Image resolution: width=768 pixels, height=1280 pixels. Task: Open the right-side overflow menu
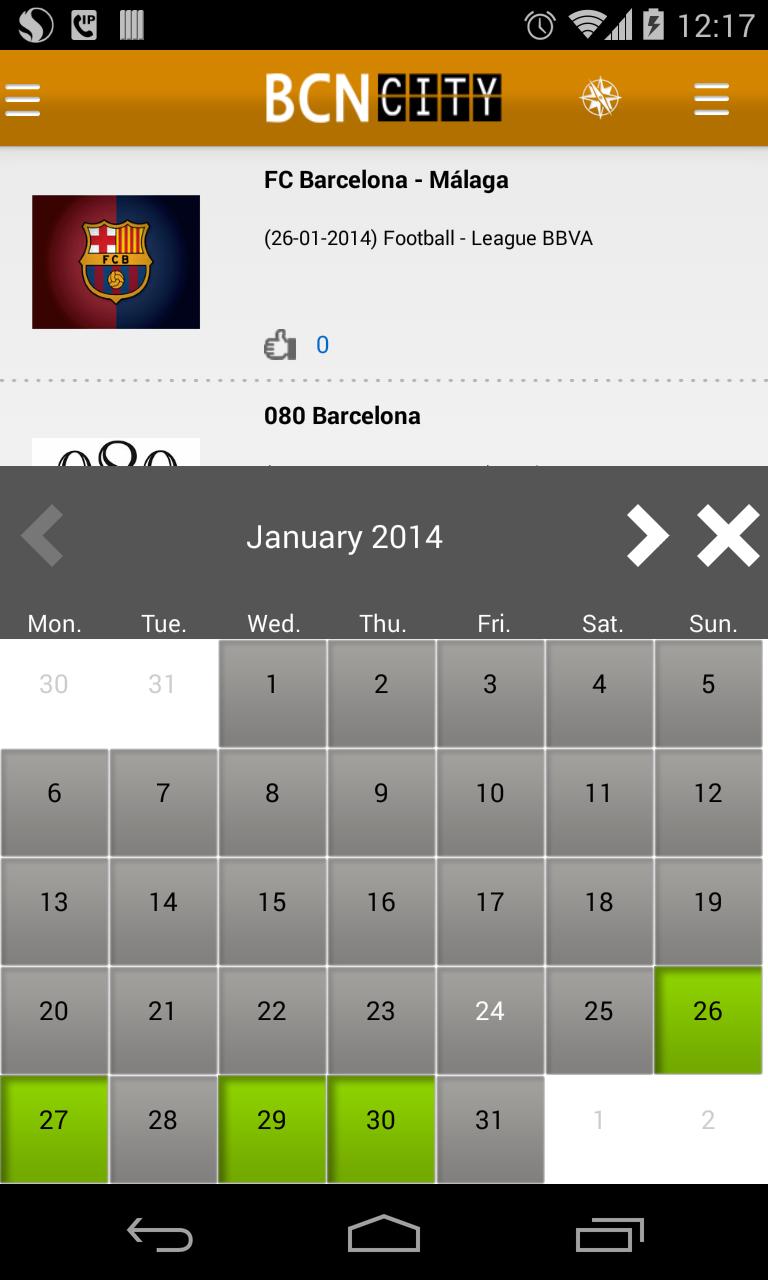click(x=711, y=98)
